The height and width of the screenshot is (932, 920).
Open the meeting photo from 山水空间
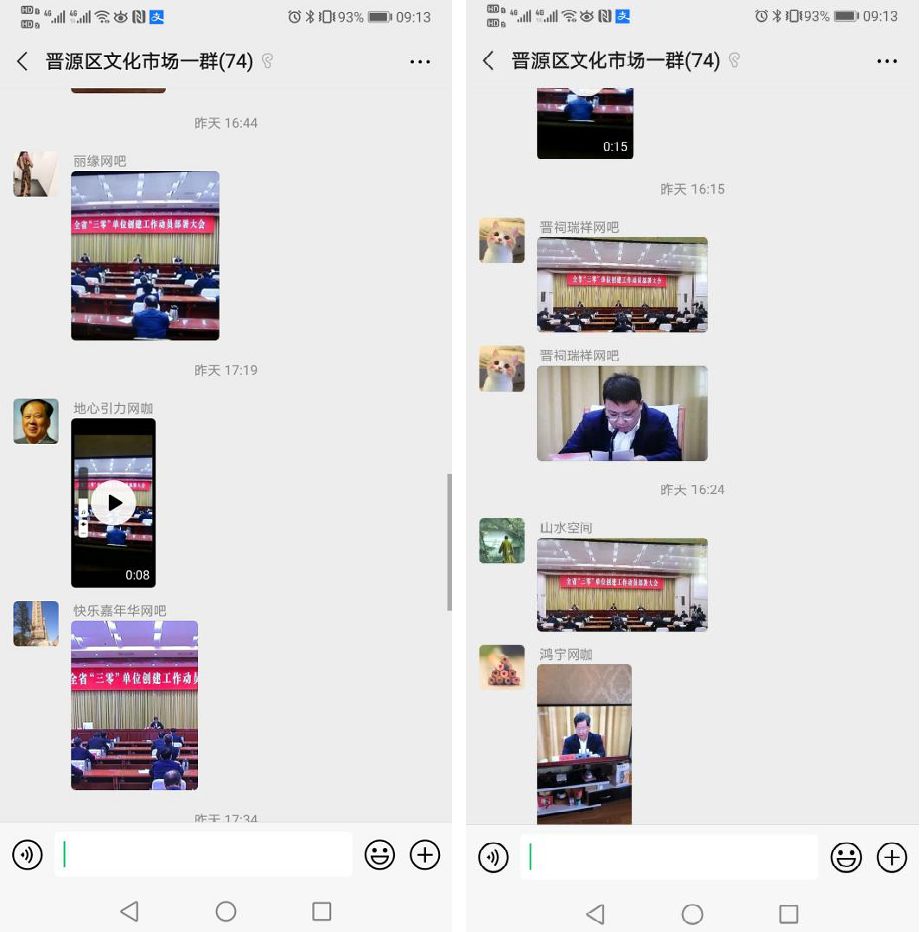622,584
